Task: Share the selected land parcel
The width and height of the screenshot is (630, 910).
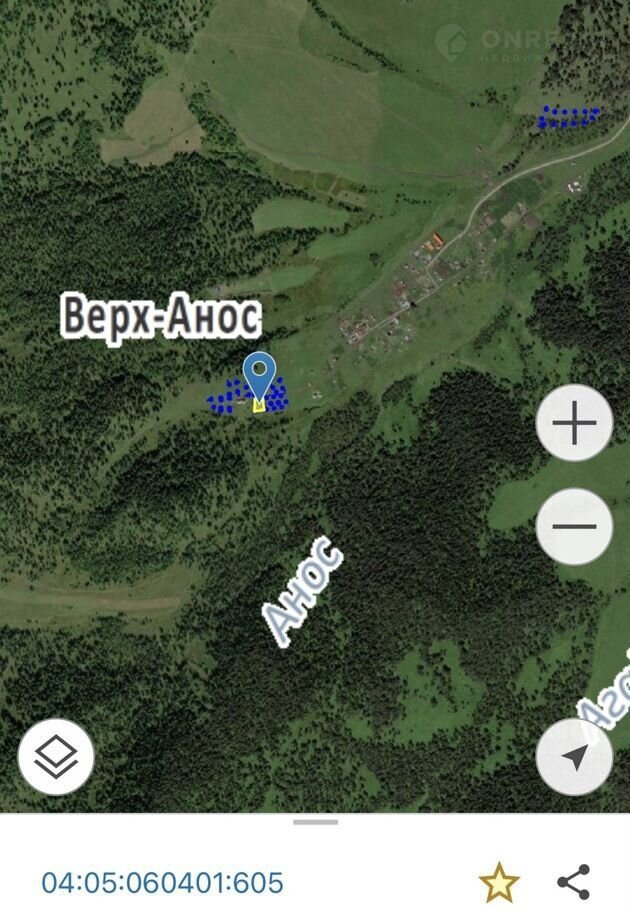Action: 573,882
